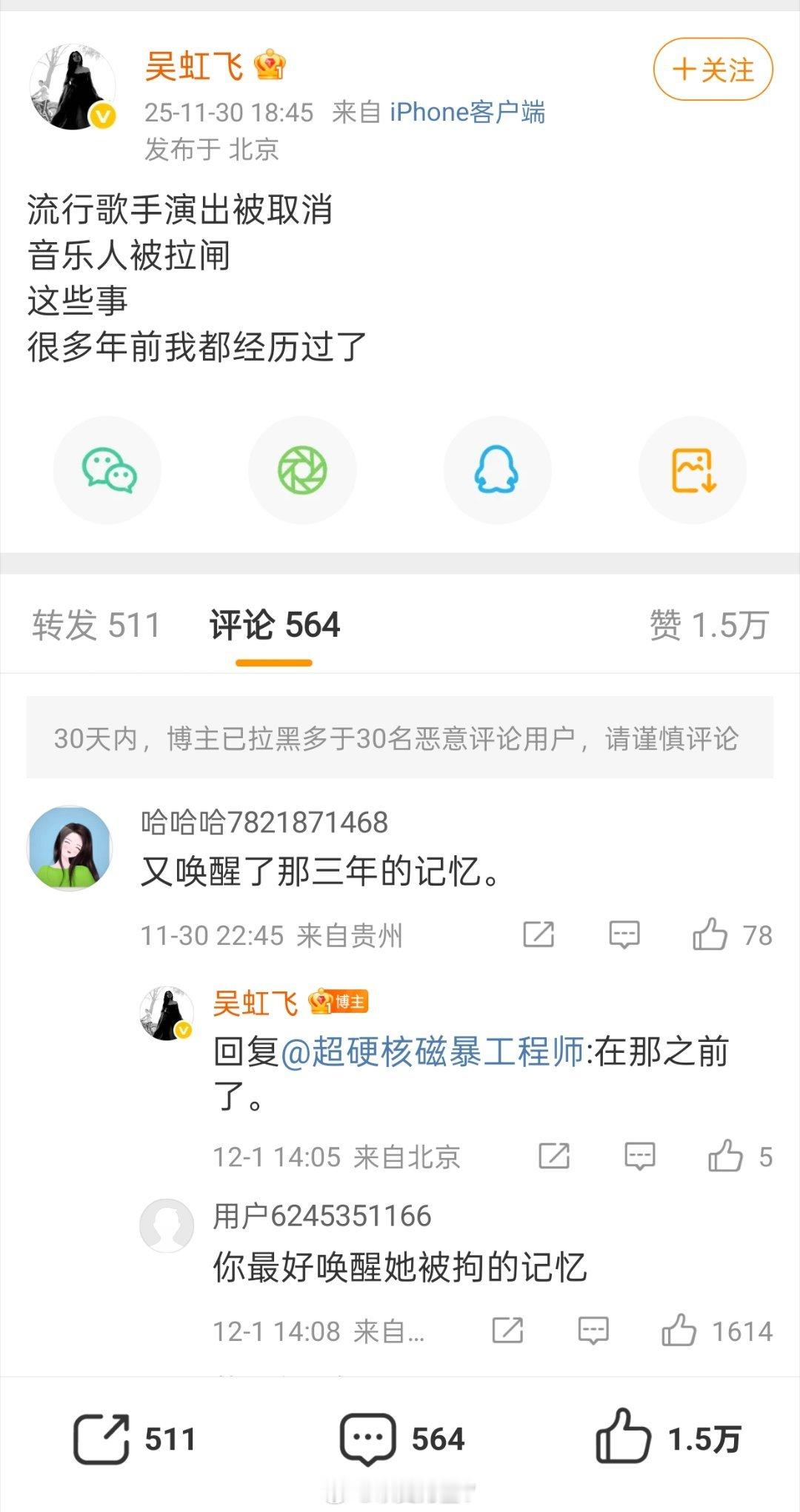Screen dimensions: 800x1512
Task: Share the post to WeChat Moments
Action: (302, 469)
